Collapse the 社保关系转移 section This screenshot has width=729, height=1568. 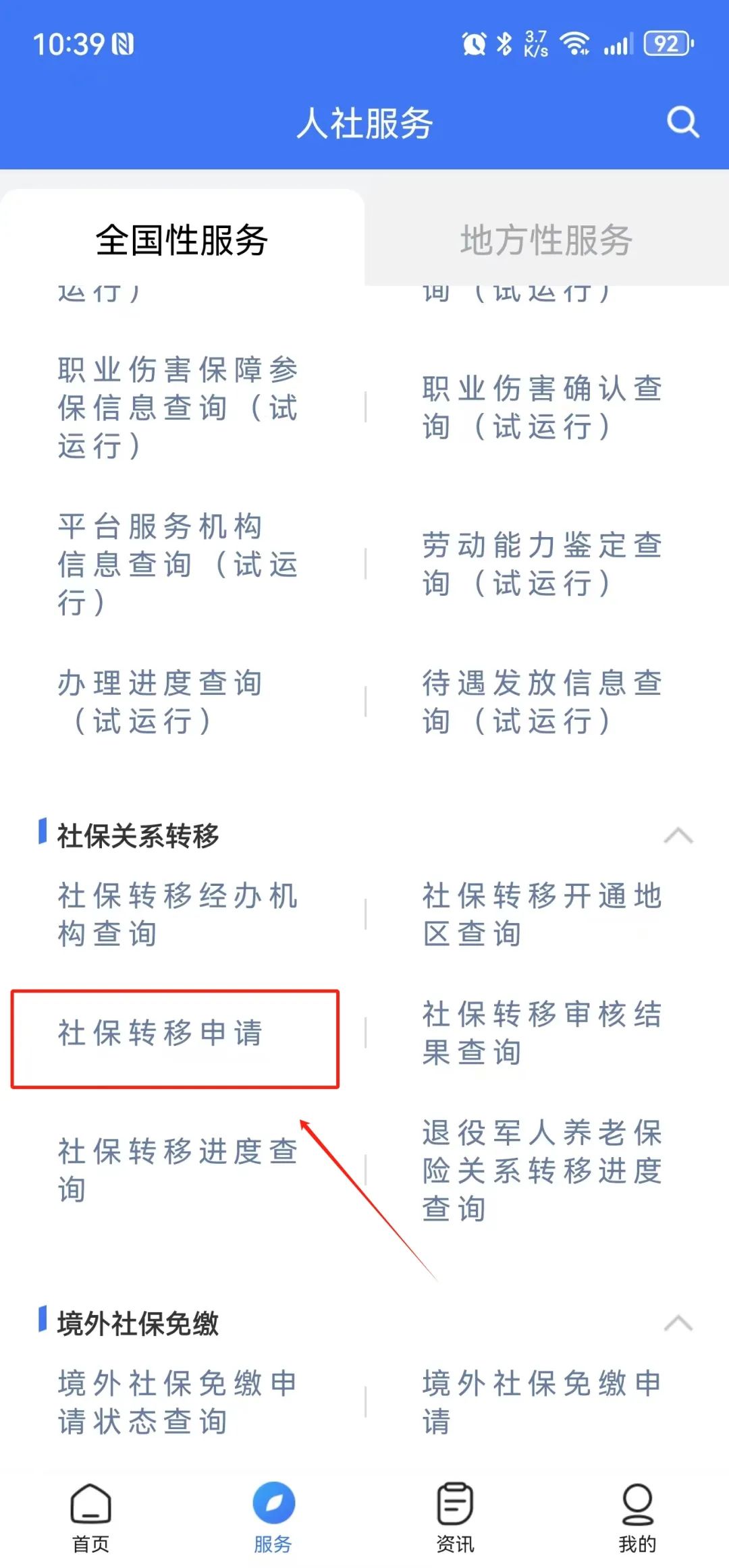coord(678,836)
